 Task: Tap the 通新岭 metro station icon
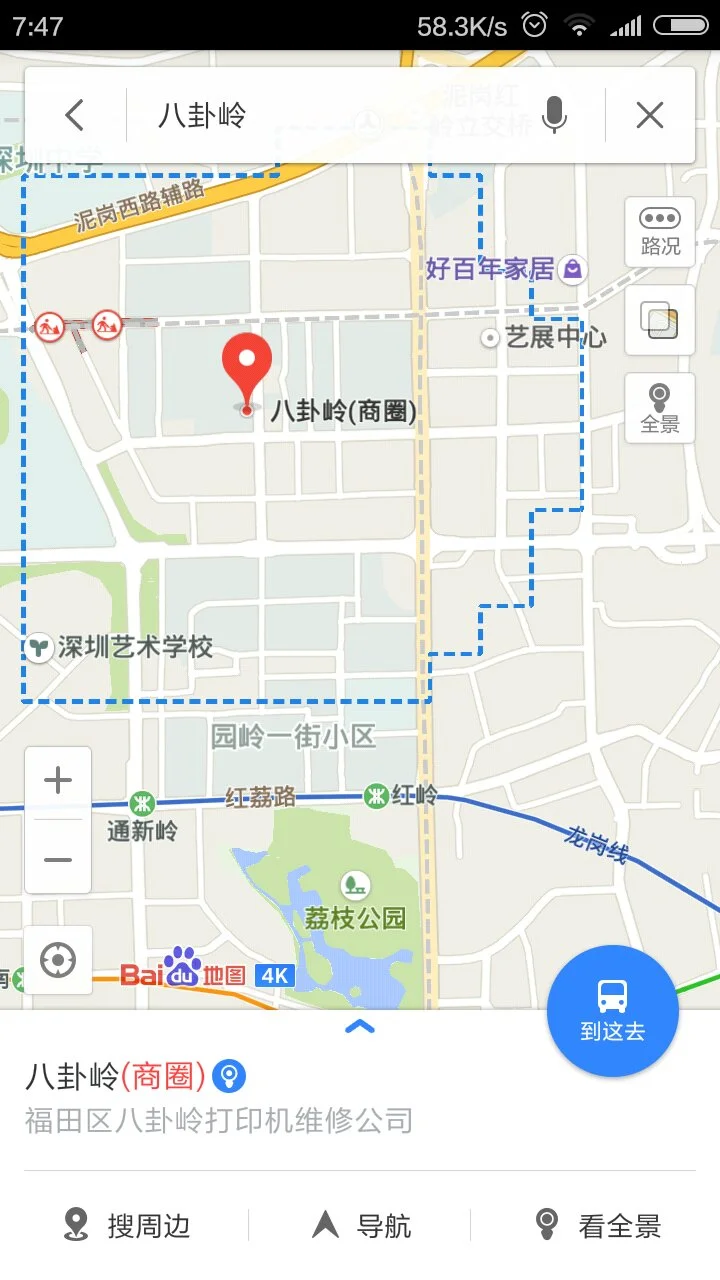[x=142, y=802]
